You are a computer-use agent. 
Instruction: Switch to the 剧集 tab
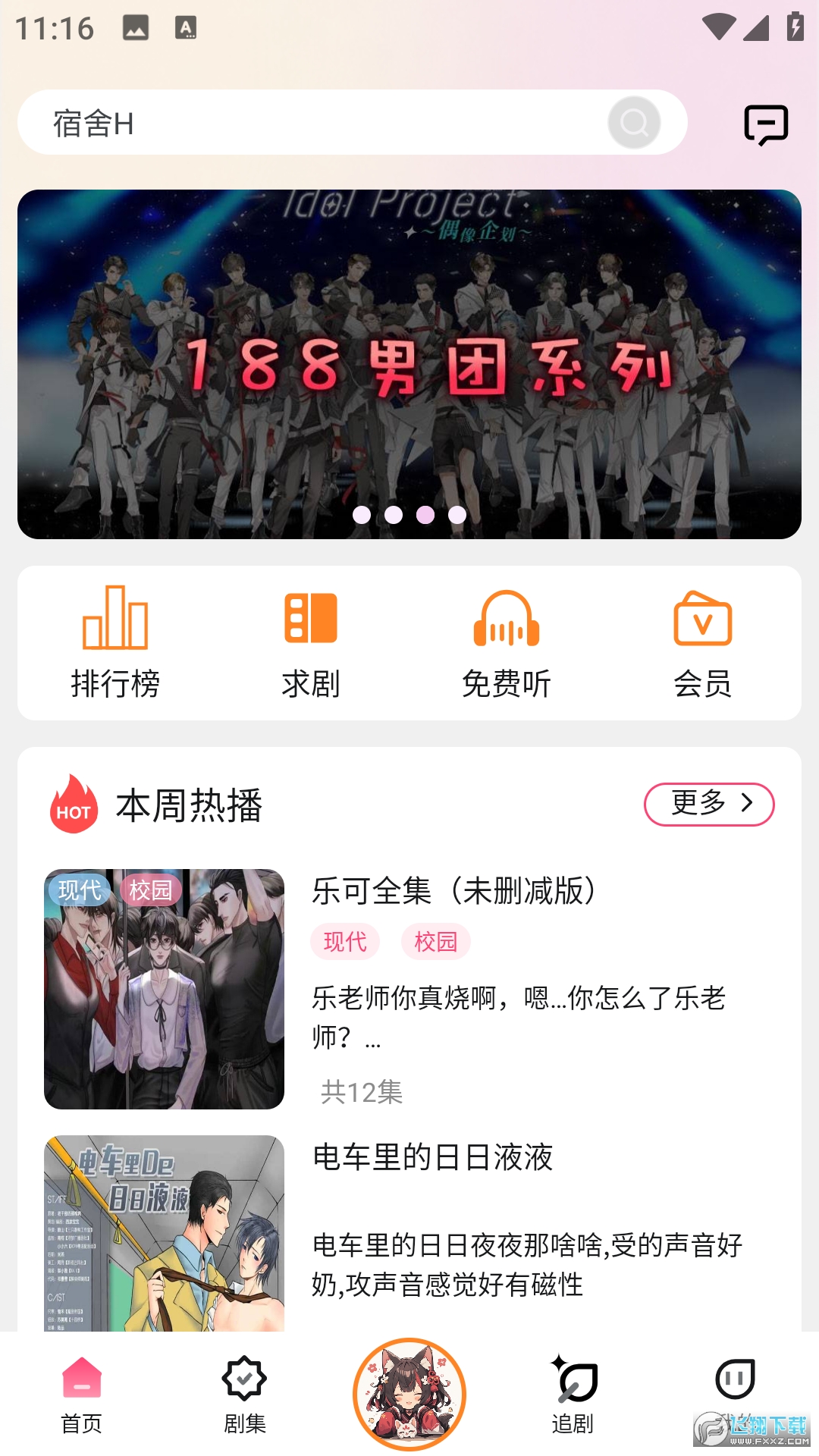point(244,1394)
